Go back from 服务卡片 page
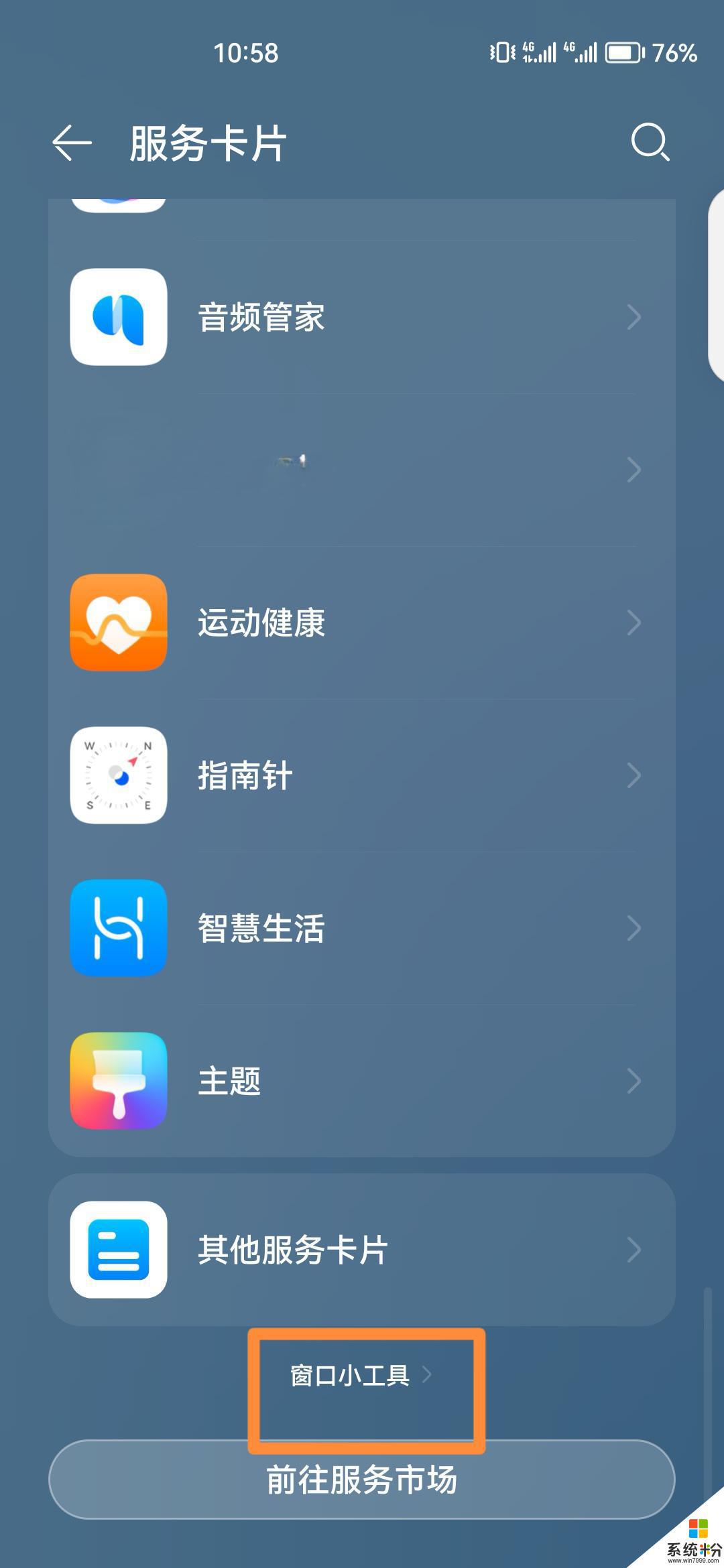Image resolution: width=724 pixels, height=1568 pixels. [x=72, y=143]
